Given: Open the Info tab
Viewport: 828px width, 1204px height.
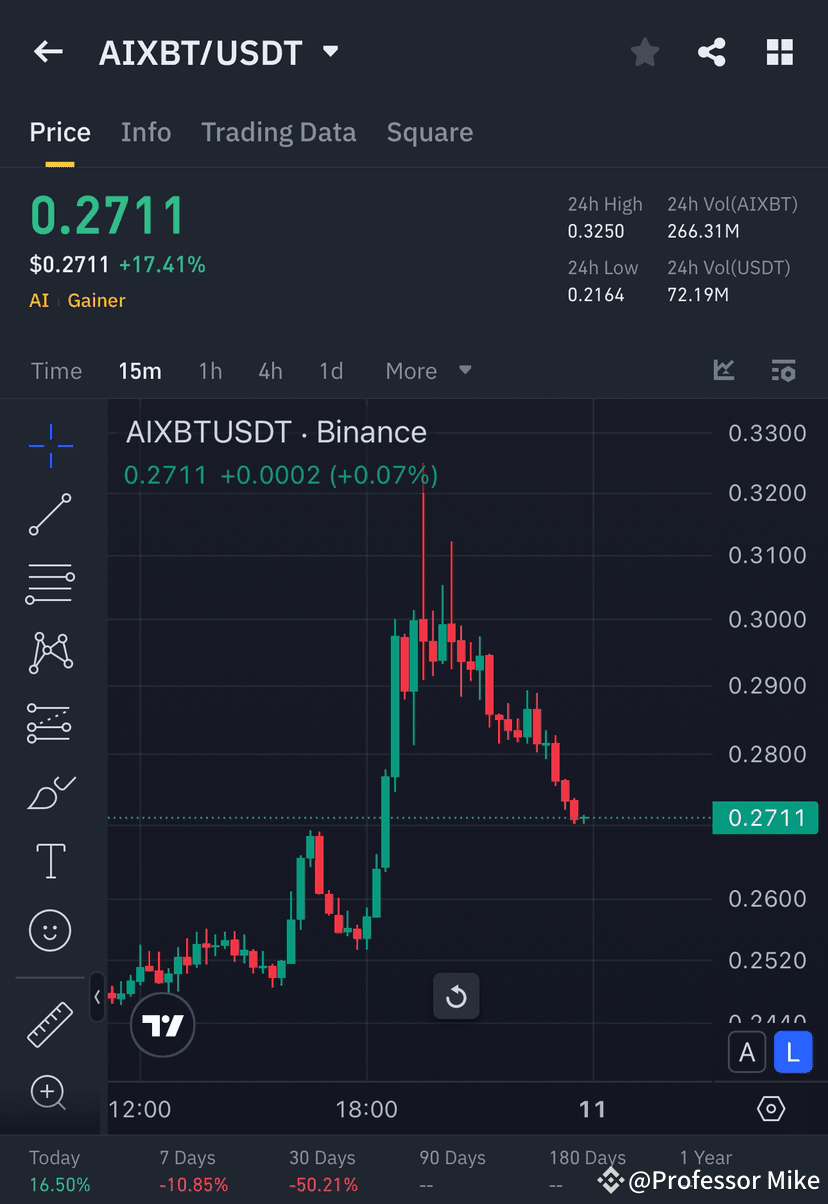Looking at the screenshot, I should pyautogui.click(x=146, y=132).
